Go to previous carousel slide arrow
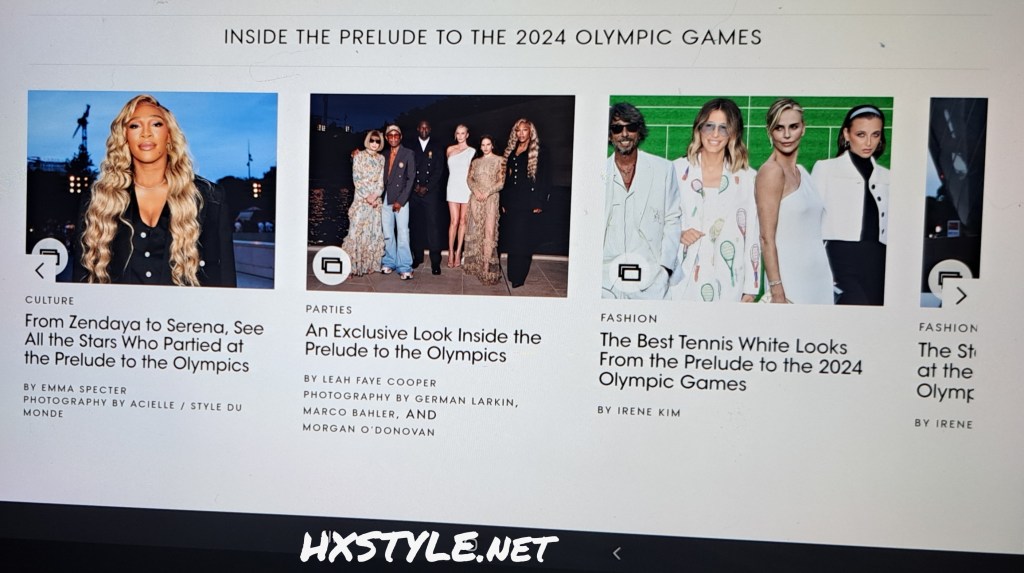The width and height of the screenshot is (1024, 573). pyautogui.click(x=39, y=269)
